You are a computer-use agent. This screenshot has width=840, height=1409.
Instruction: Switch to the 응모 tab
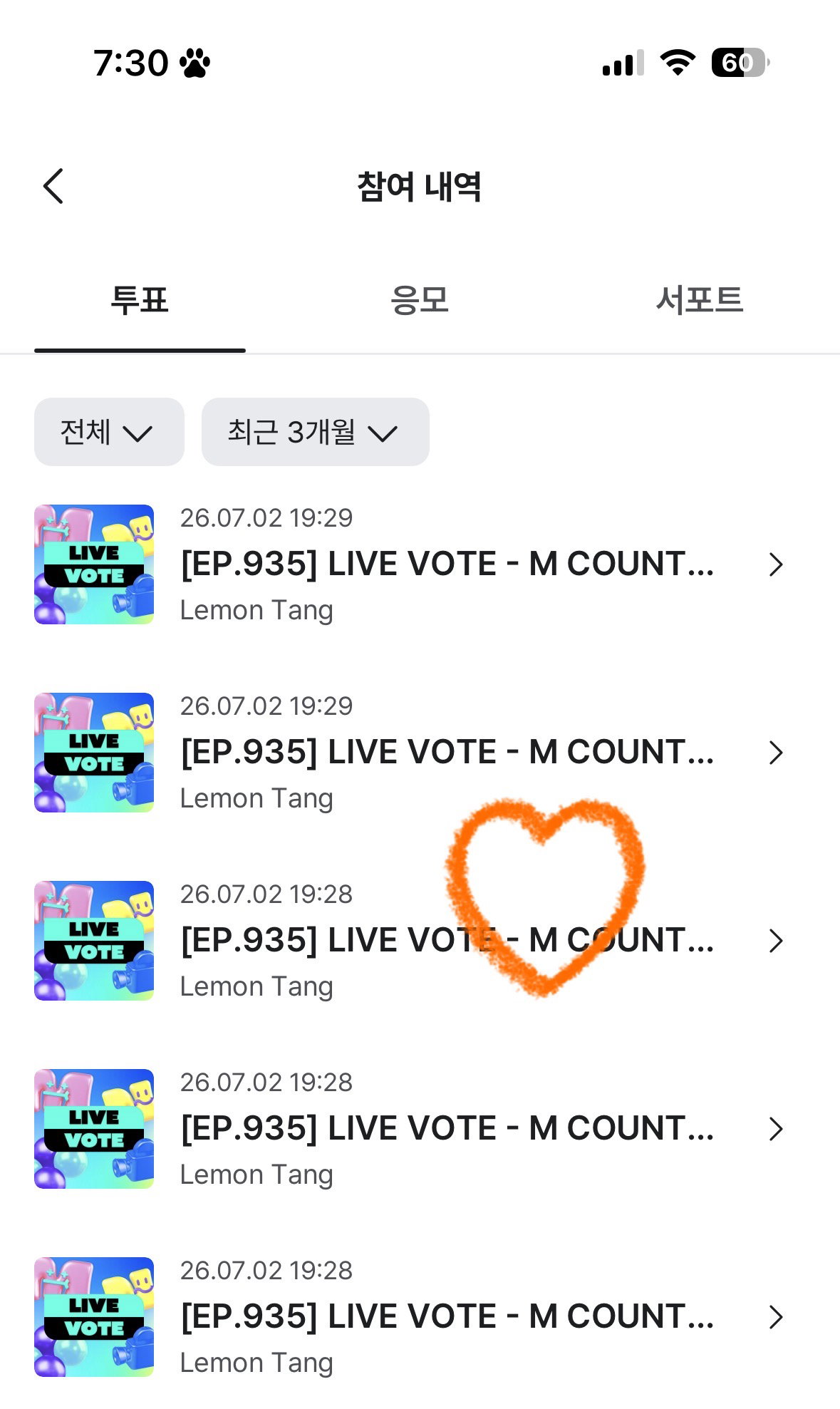click(420, 300)
